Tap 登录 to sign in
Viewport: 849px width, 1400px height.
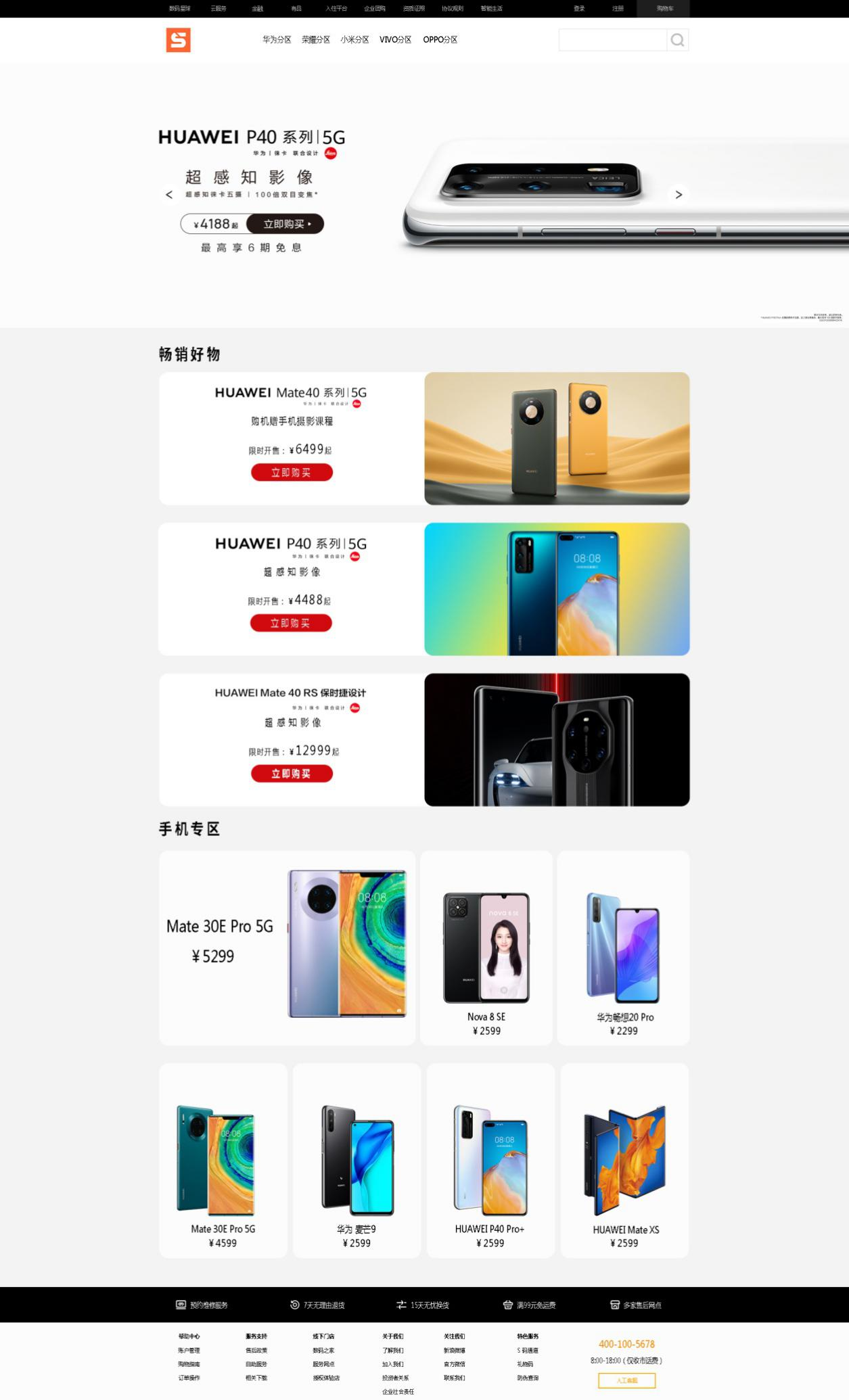[x=579, y=9]
